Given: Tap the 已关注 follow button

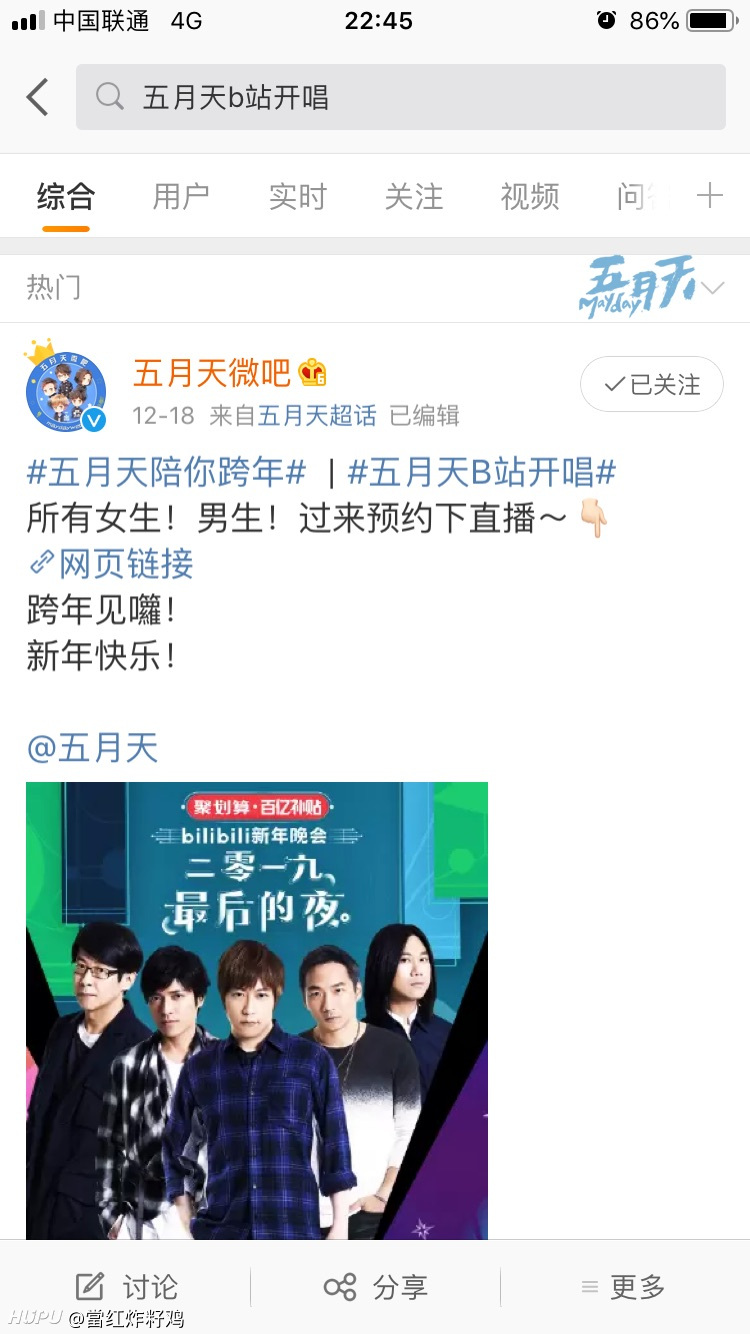Looking at the screenshot, I should tap(652, 384).
